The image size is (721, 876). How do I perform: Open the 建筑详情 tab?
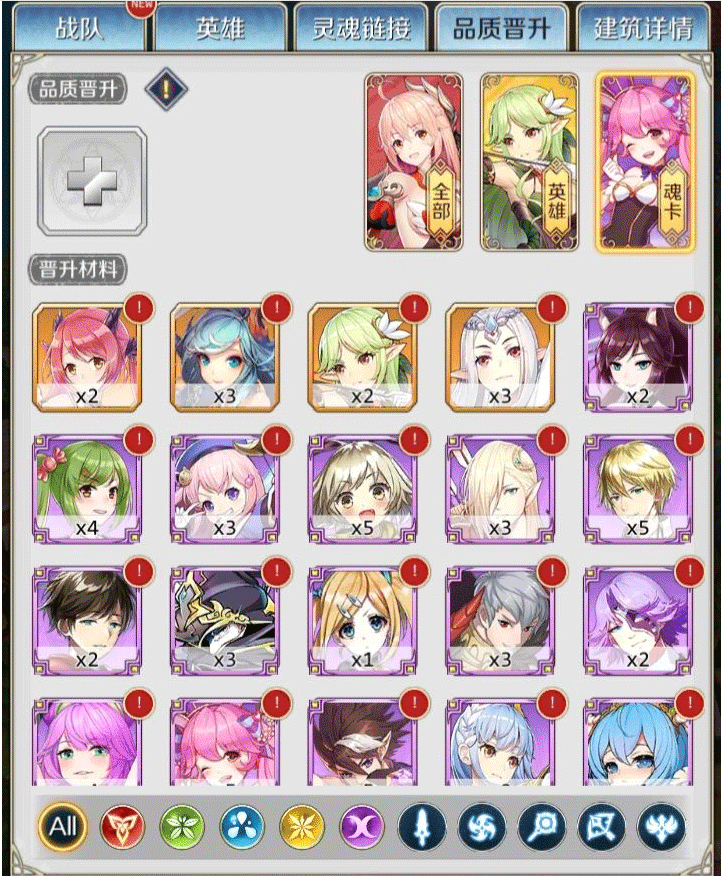pos(643,28)
